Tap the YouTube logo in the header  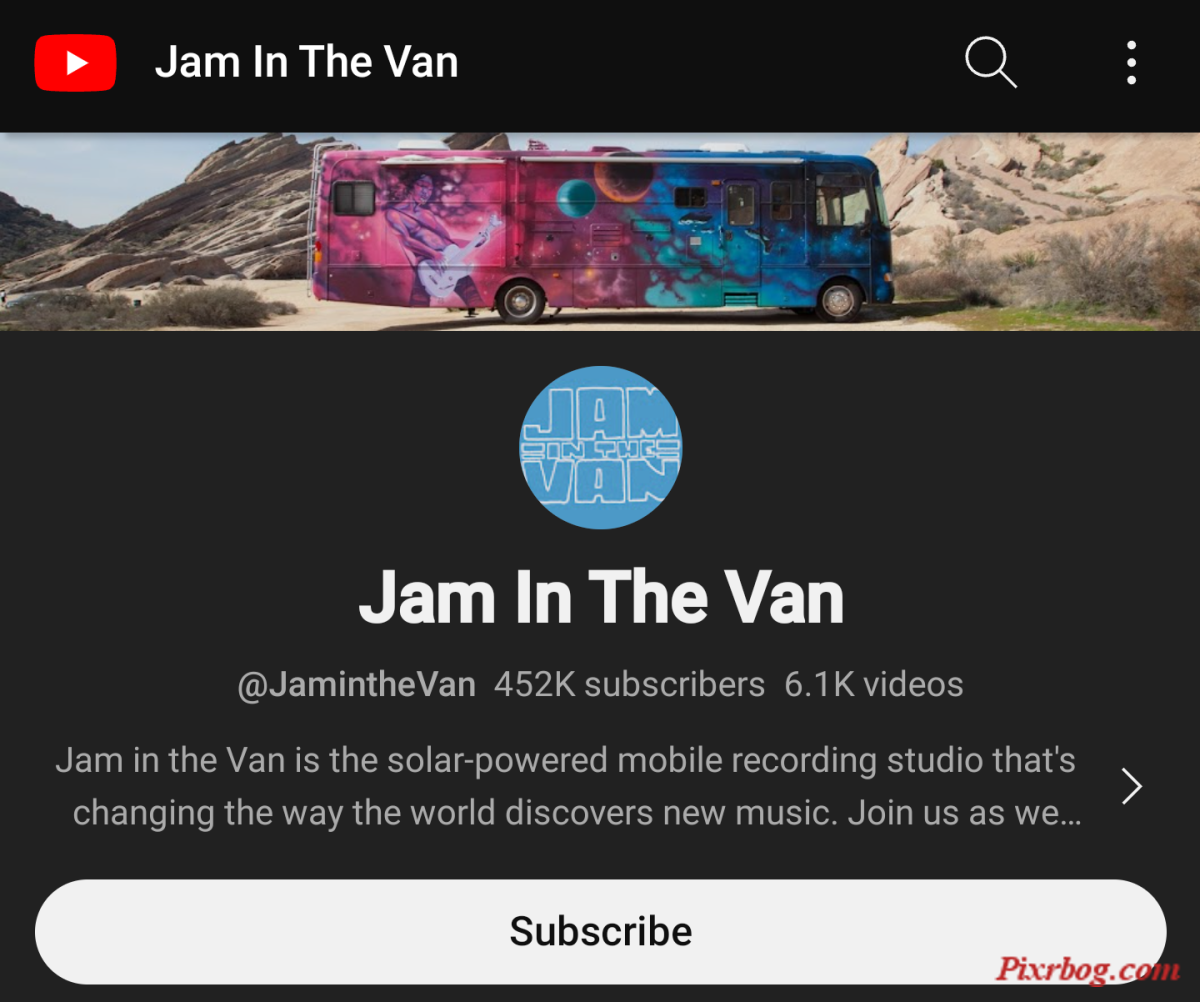click(x=76, y=63)
